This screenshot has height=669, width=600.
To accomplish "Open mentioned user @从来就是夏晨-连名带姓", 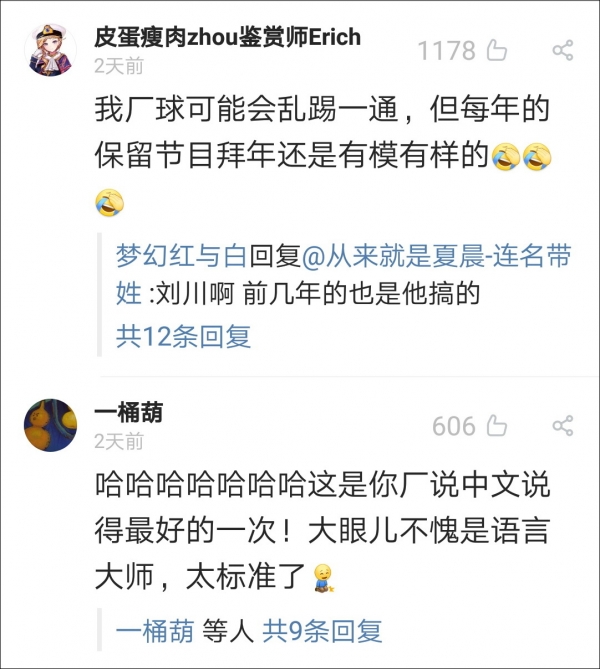I will click(436, 257).
